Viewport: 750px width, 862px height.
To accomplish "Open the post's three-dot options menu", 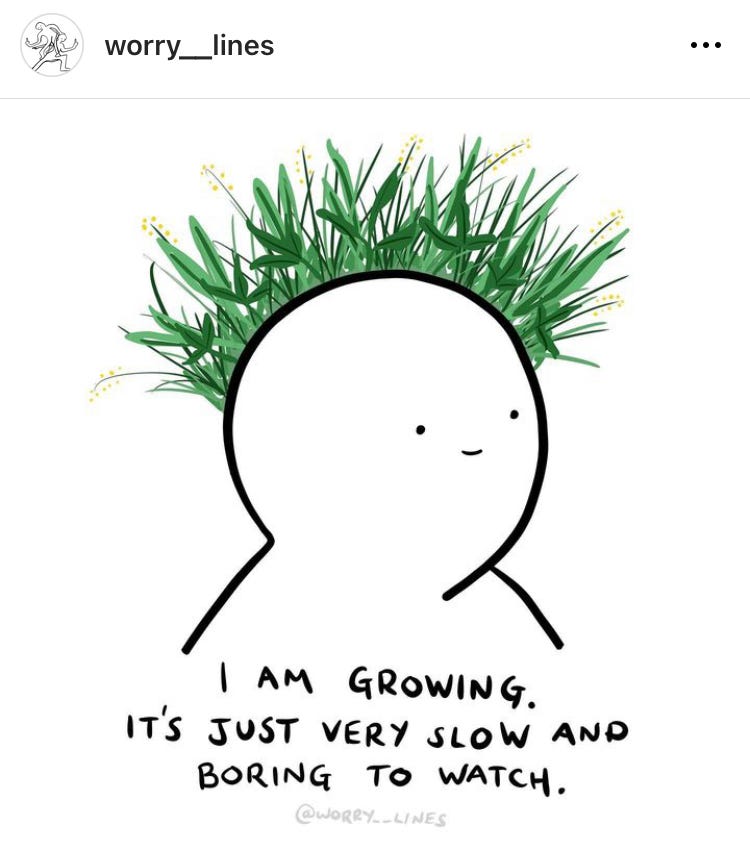I will pyautogui.click(x=705, y=46).
